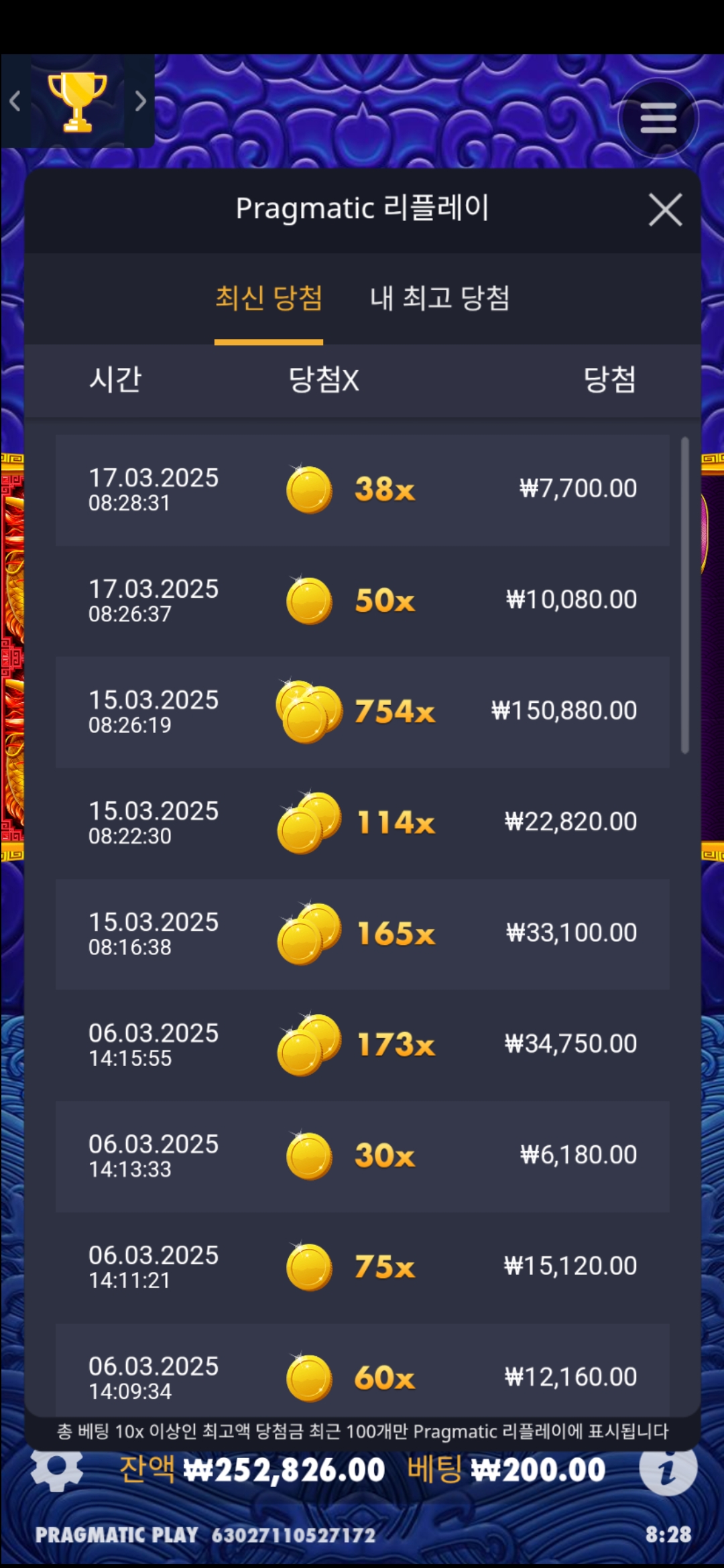Open the 75x win replay

pyautogui.click(x=362, y=1267)
